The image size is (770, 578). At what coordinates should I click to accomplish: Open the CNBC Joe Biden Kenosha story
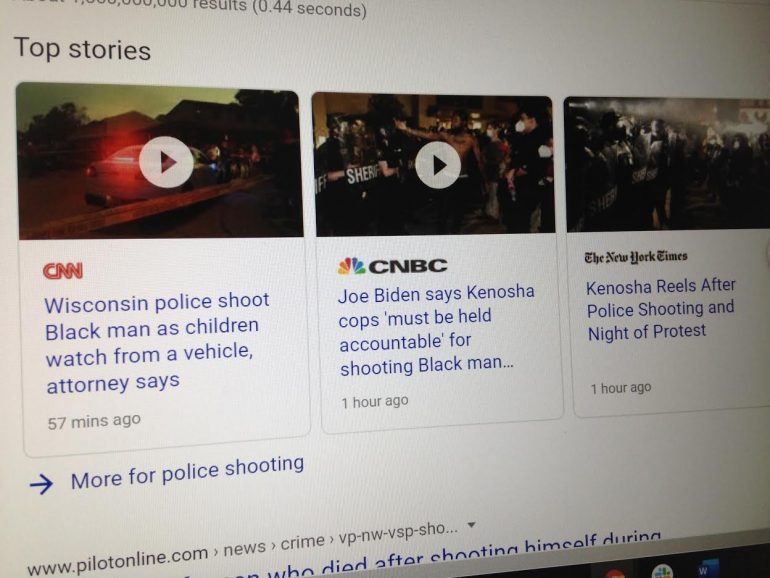tap(436, 329)
